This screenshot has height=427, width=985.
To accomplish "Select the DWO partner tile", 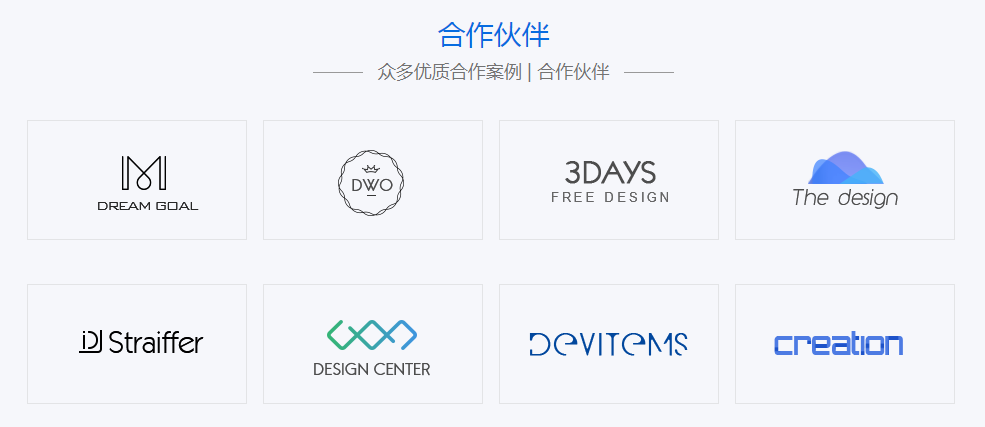I will [x=372, y=180].
